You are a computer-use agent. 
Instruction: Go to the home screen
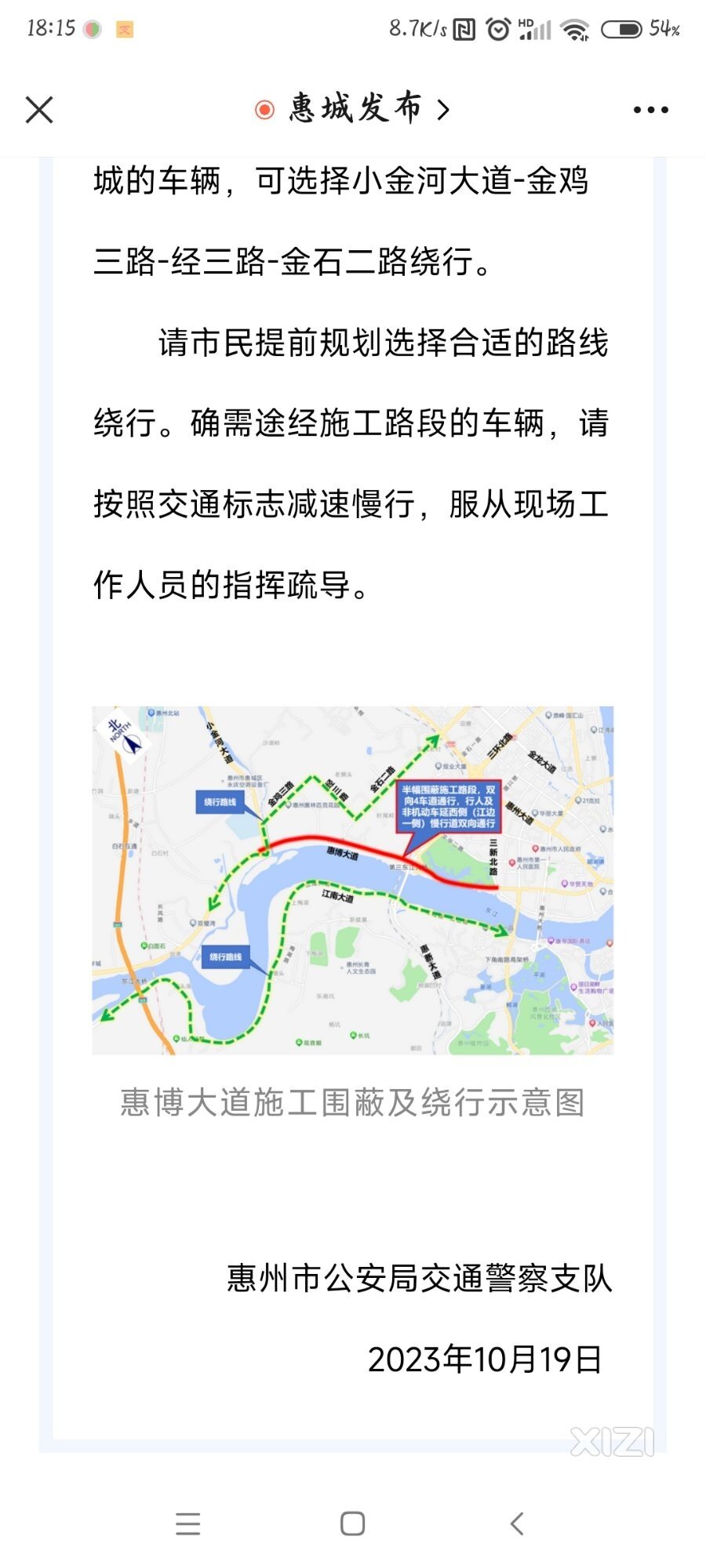coord(353,1523)
